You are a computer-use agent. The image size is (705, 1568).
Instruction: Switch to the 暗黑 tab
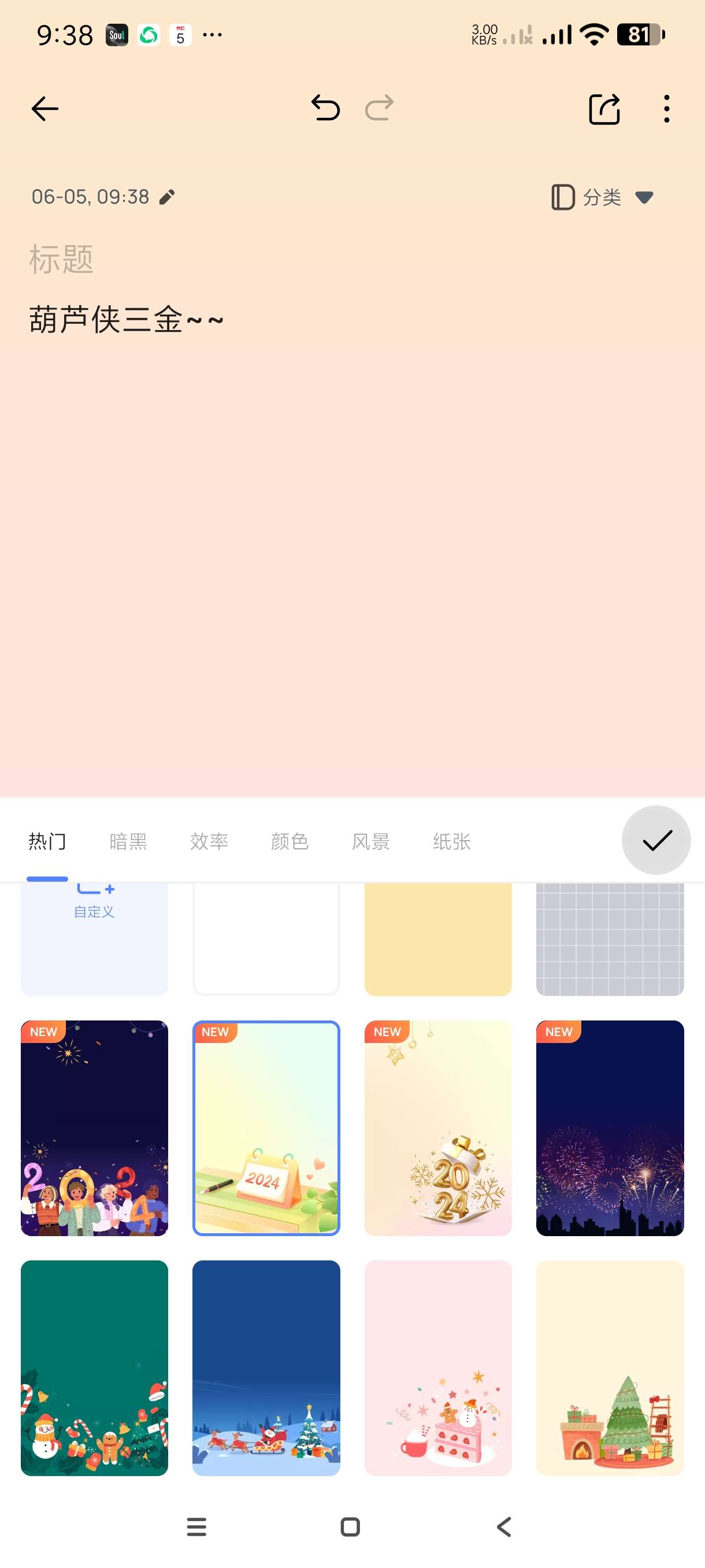coord(128,841)
